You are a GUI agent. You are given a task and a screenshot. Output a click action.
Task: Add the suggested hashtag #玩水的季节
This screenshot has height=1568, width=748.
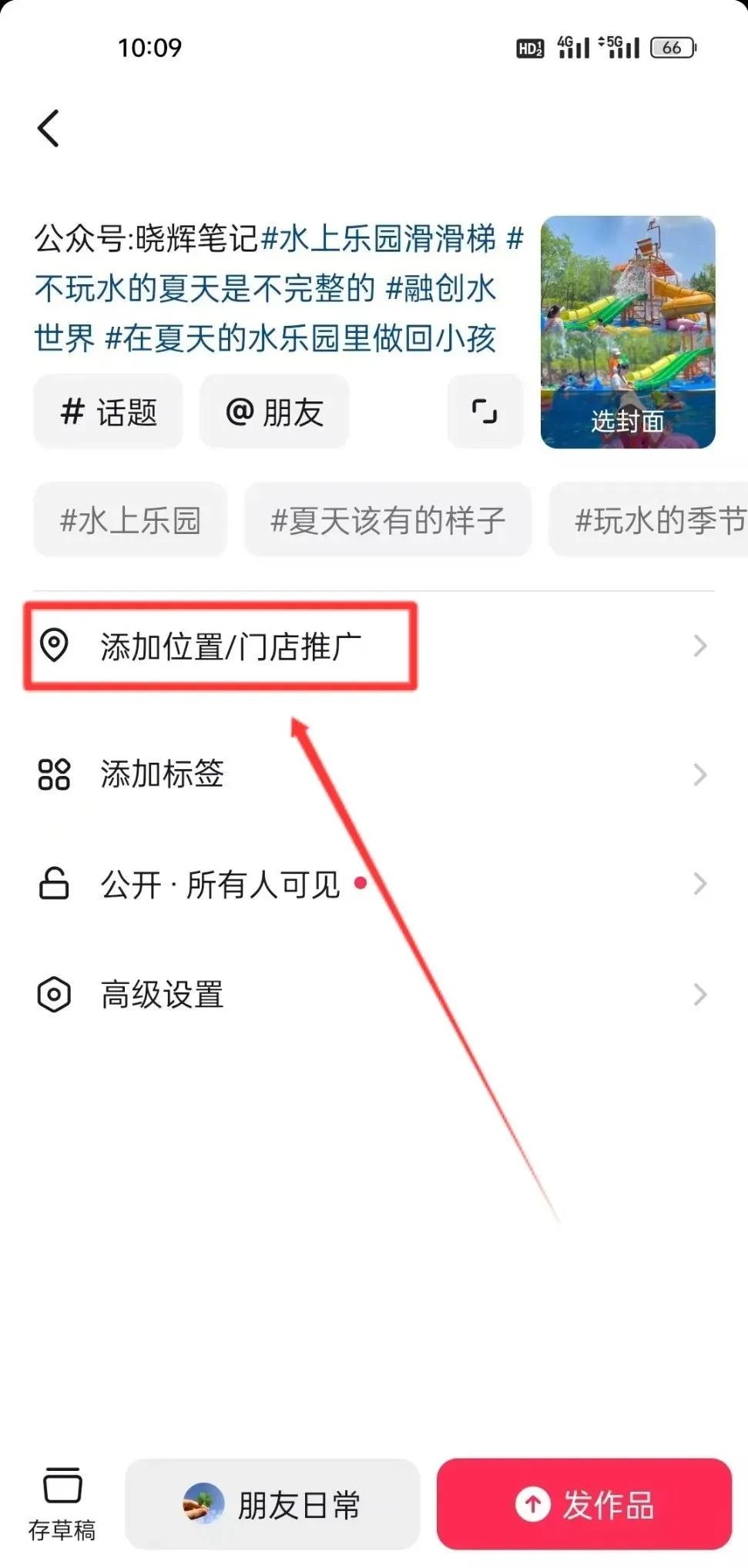point(649,520)
